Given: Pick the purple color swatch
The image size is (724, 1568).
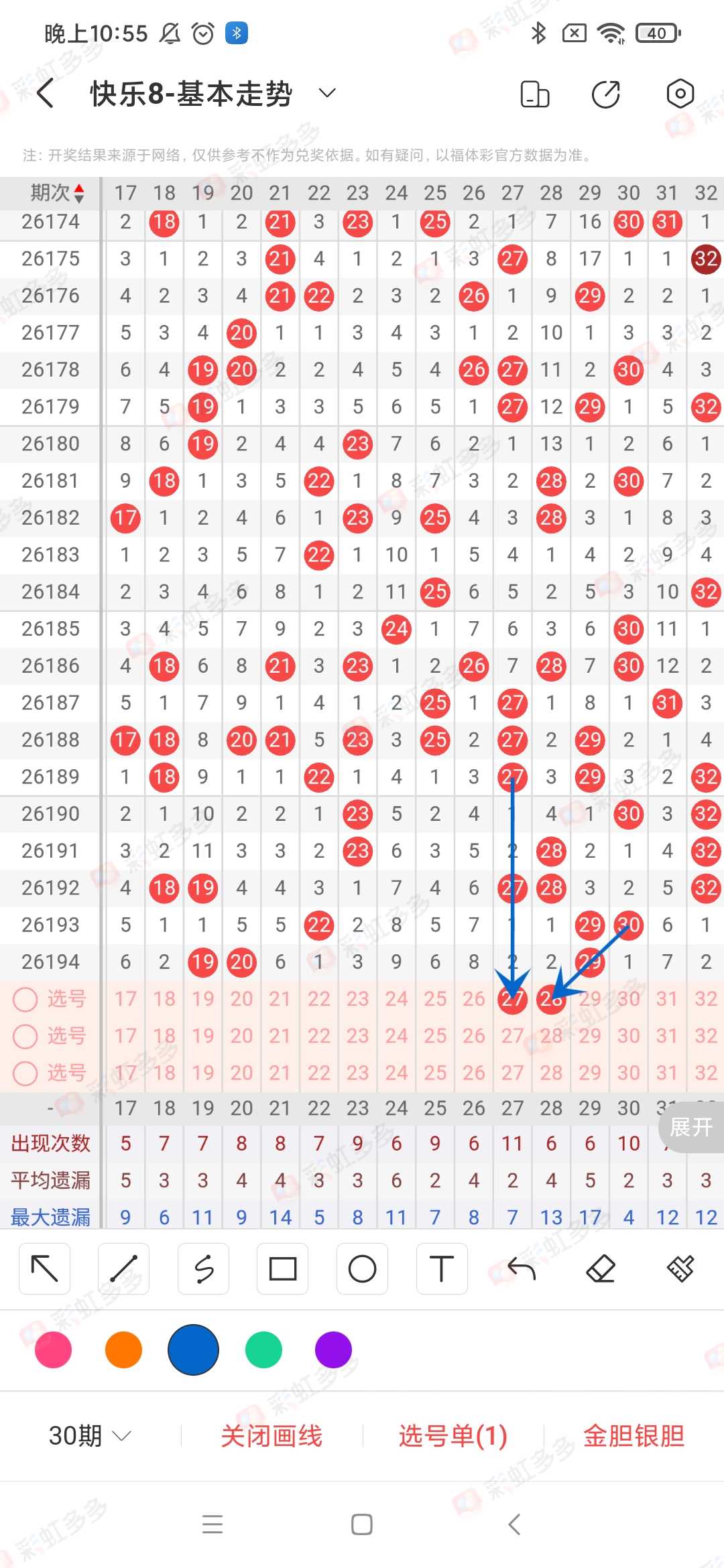Looking at the screenshot, I should (x=333, y=1350).
